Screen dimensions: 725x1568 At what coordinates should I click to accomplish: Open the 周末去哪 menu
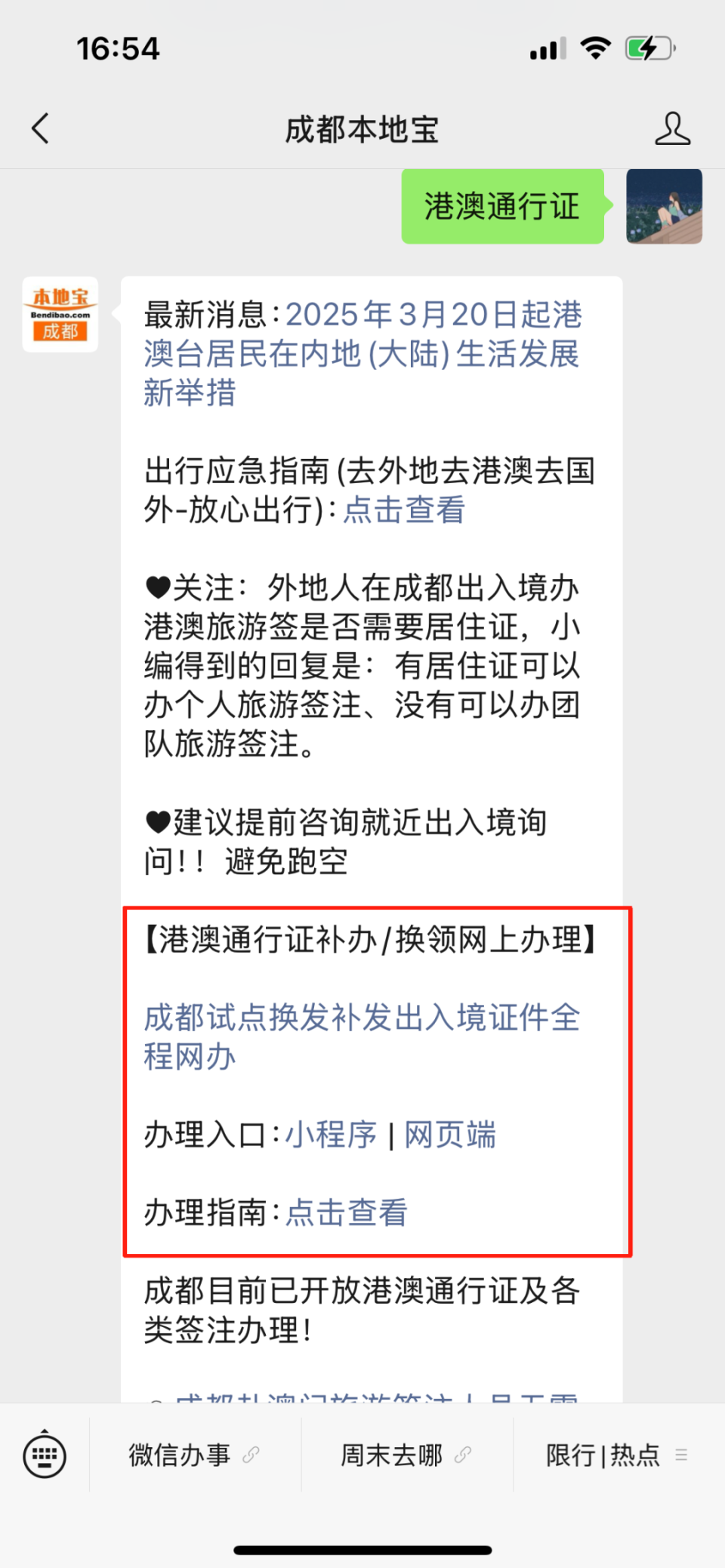point(393,1454)
